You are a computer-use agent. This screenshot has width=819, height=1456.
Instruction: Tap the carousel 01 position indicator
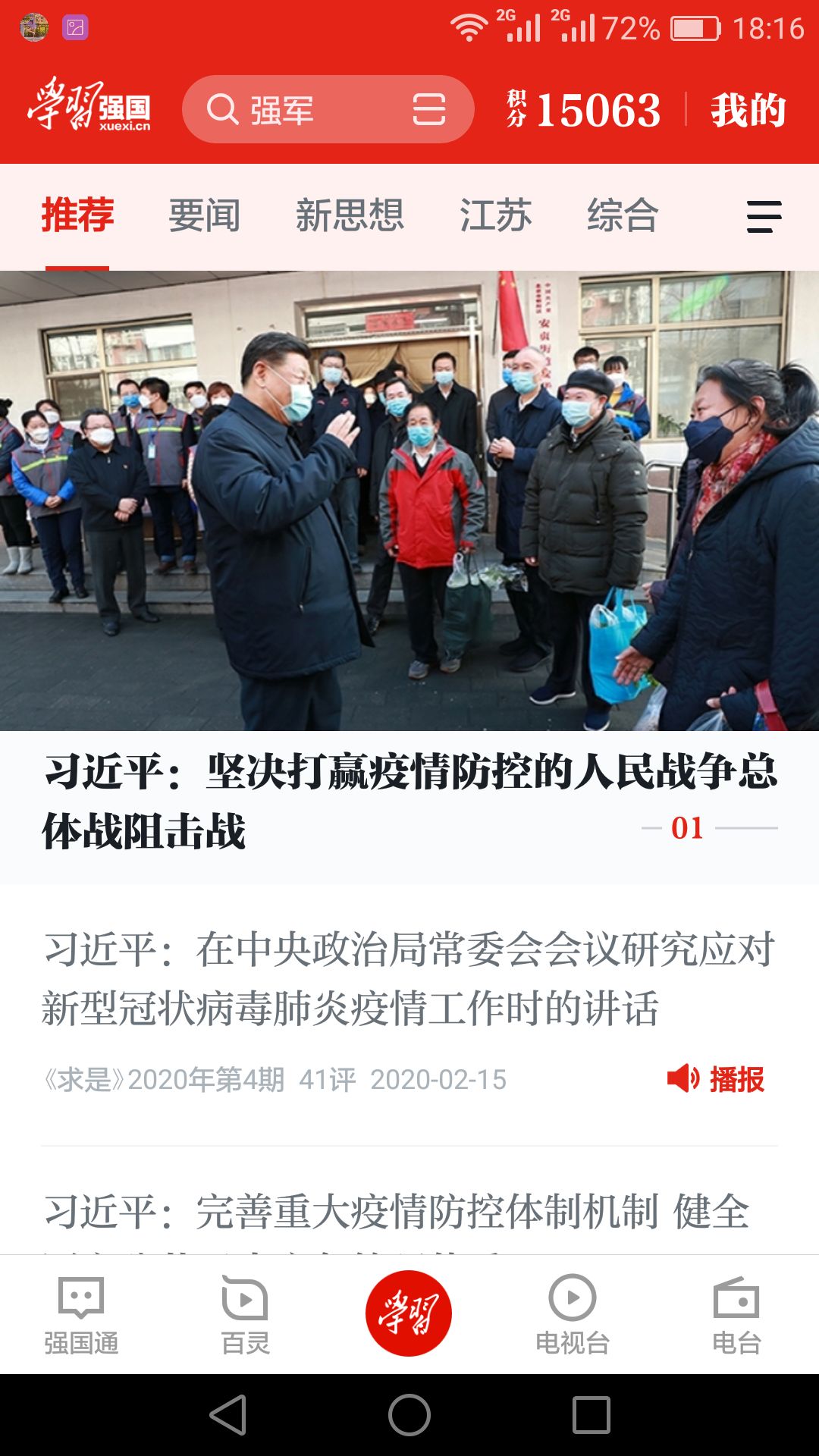(x=689, y=828)
